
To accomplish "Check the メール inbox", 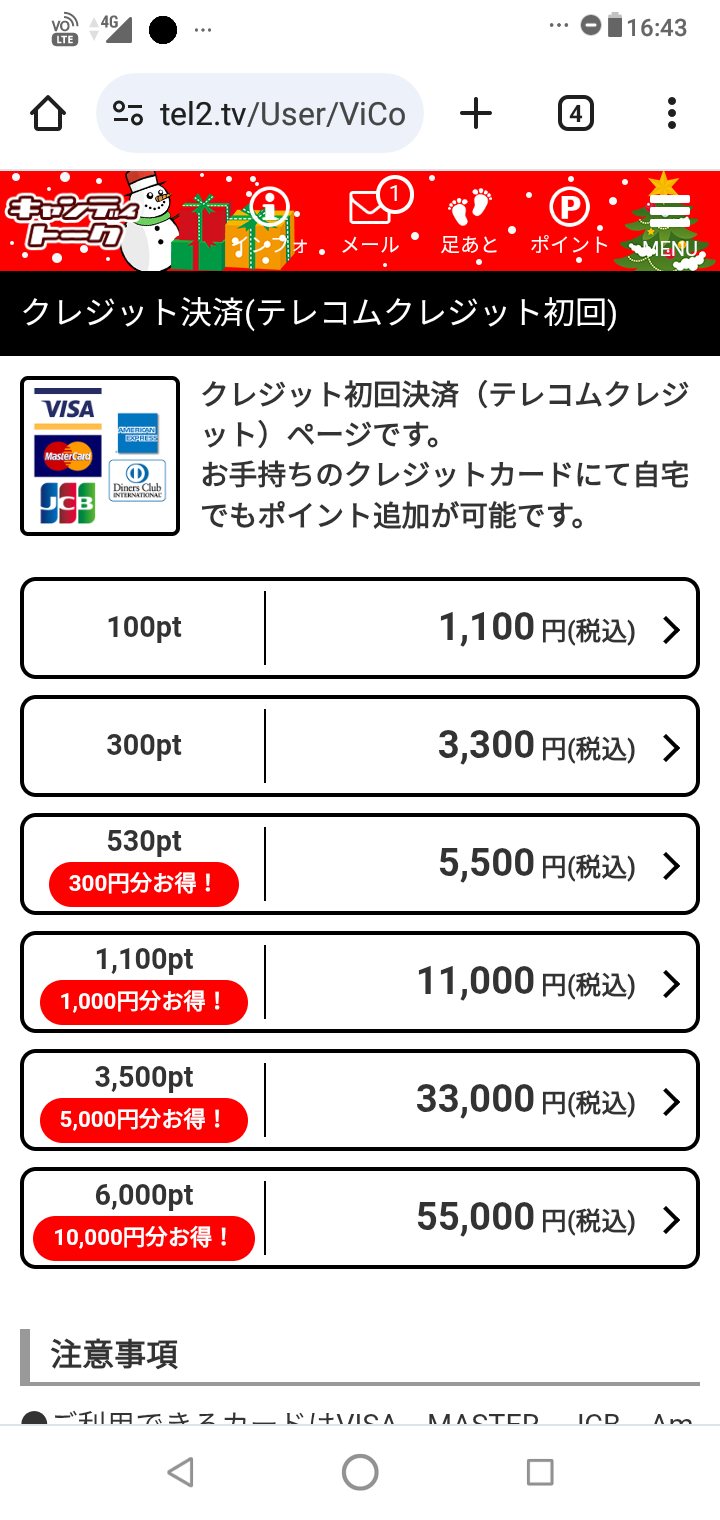I will pos(370,222).
